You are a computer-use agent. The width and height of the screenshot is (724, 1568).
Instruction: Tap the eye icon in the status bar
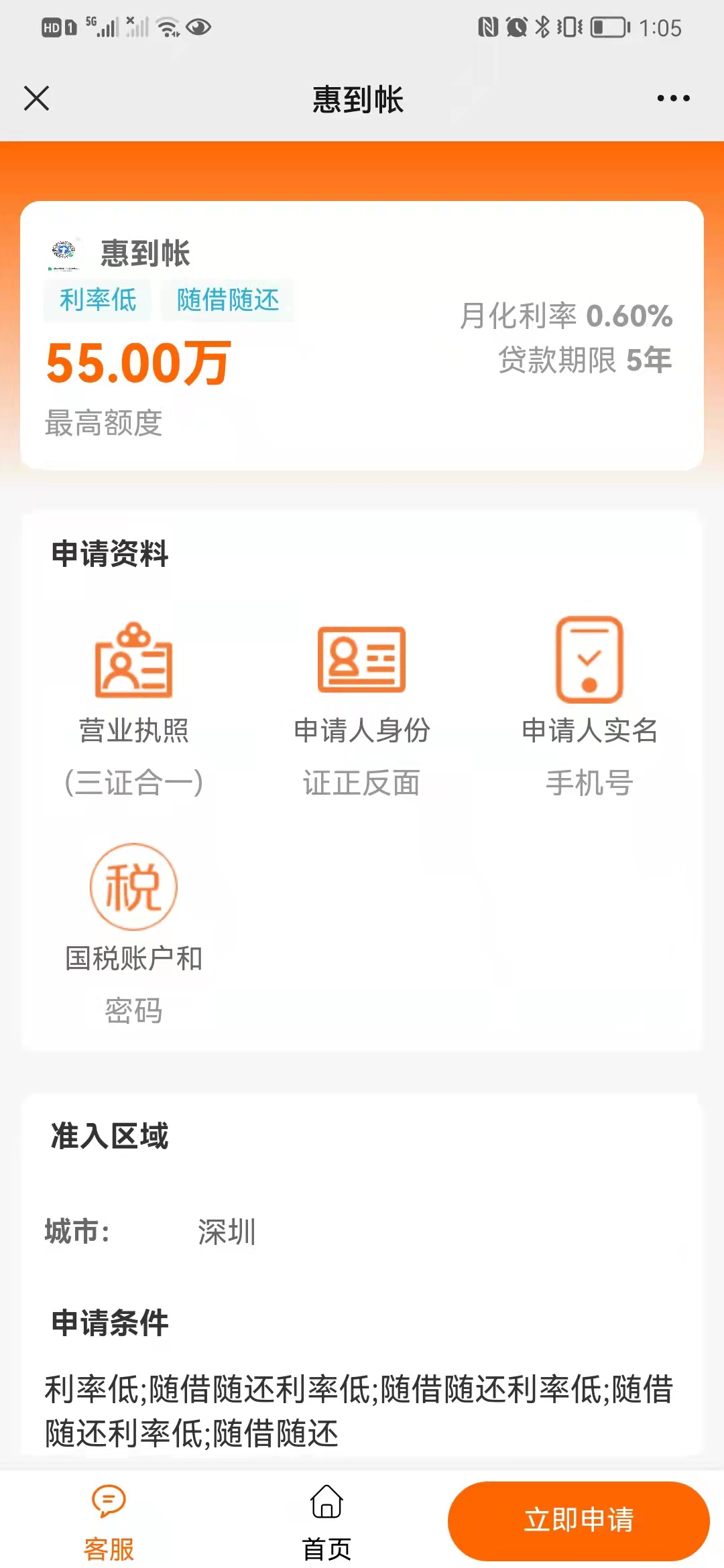click(x=196, y=27)
